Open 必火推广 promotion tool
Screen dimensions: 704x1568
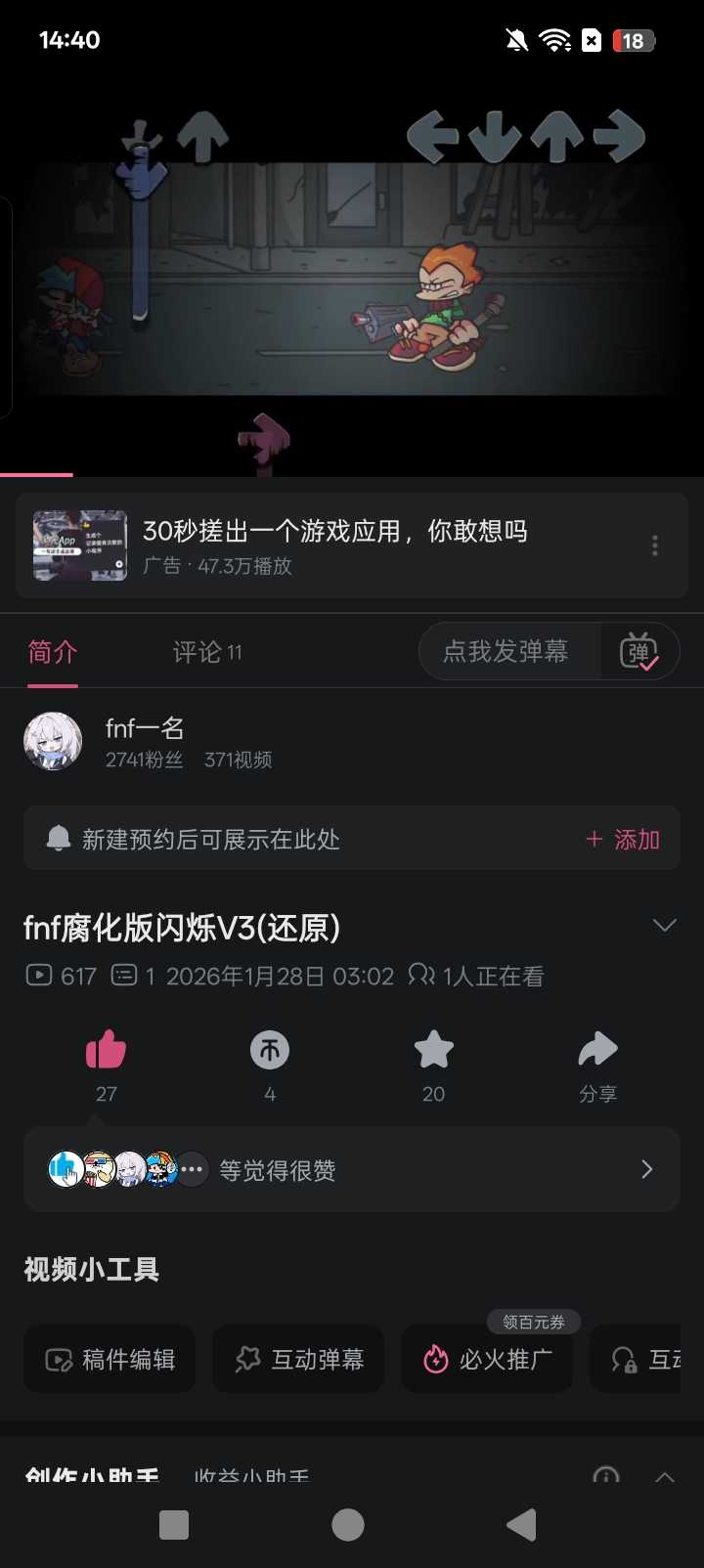coord(487,1359)
